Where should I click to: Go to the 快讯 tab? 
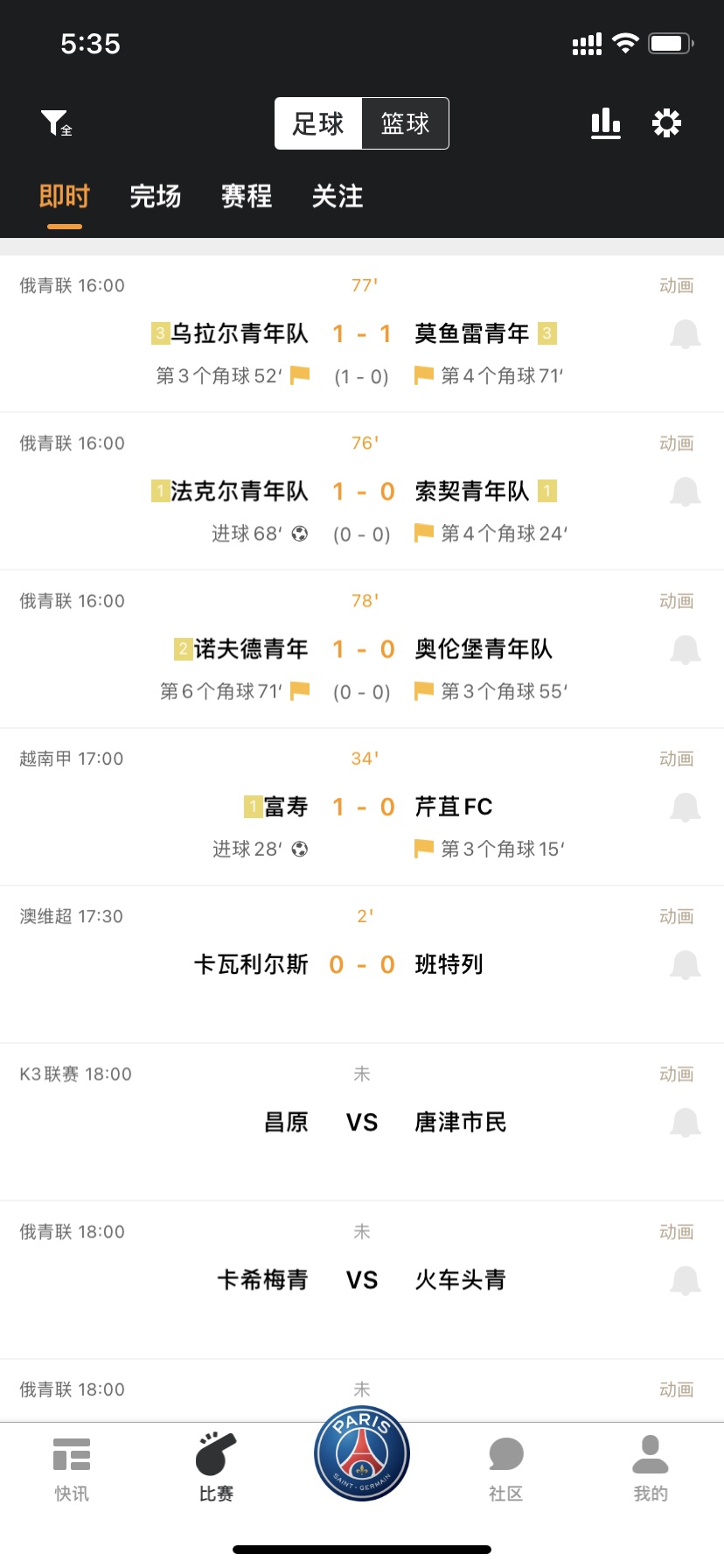coord(72,1469)
